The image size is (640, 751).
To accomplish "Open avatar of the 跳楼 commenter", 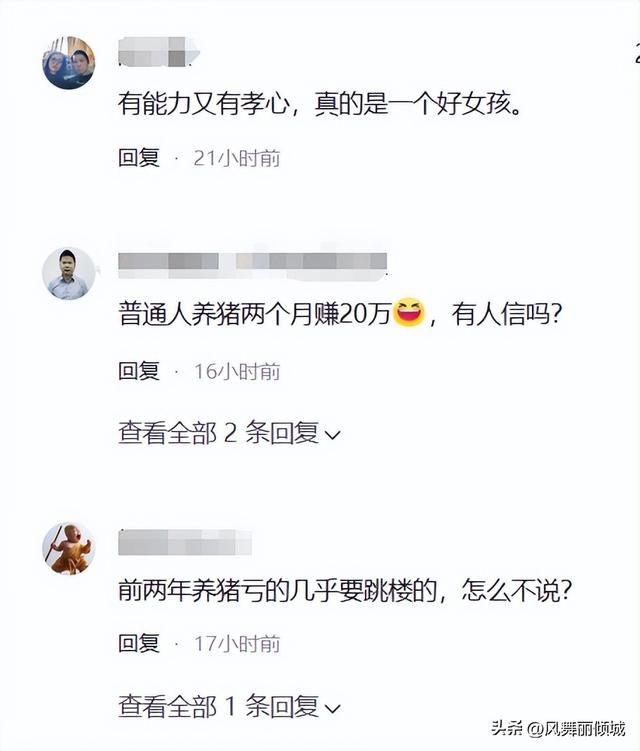I will (69, 548).
